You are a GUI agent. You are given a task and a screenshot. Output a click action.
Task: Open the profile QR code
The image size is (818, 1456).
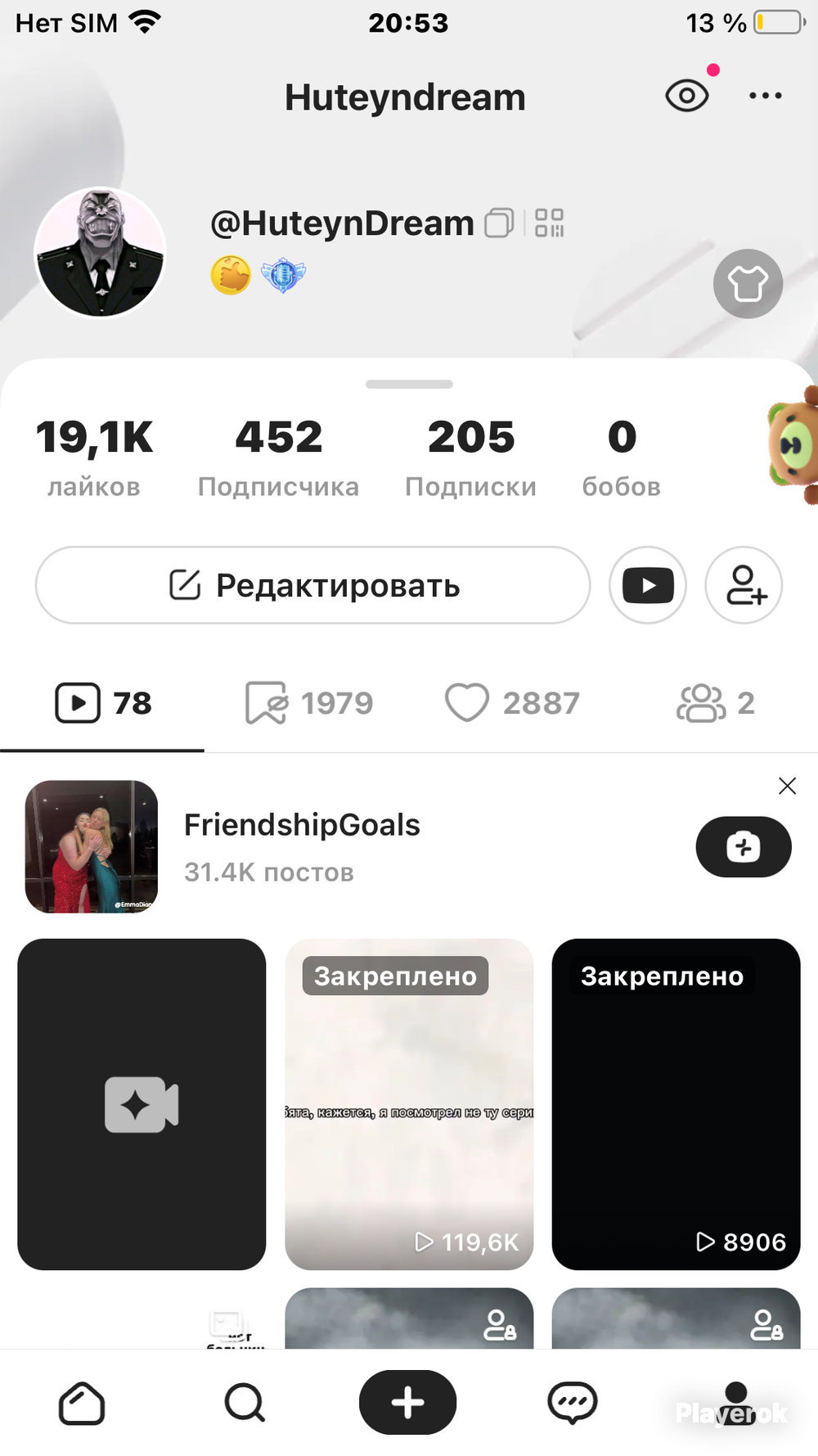pos(550,223)
